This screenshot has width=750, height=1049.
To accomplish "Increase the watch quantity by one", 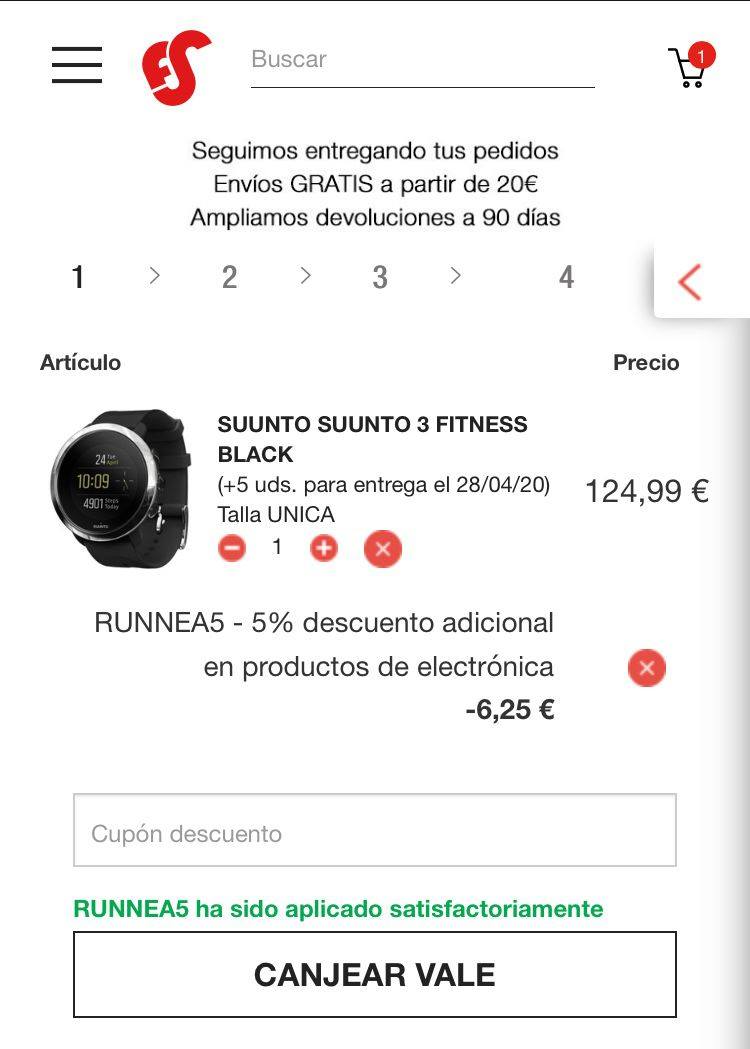I will coord(324,549).
